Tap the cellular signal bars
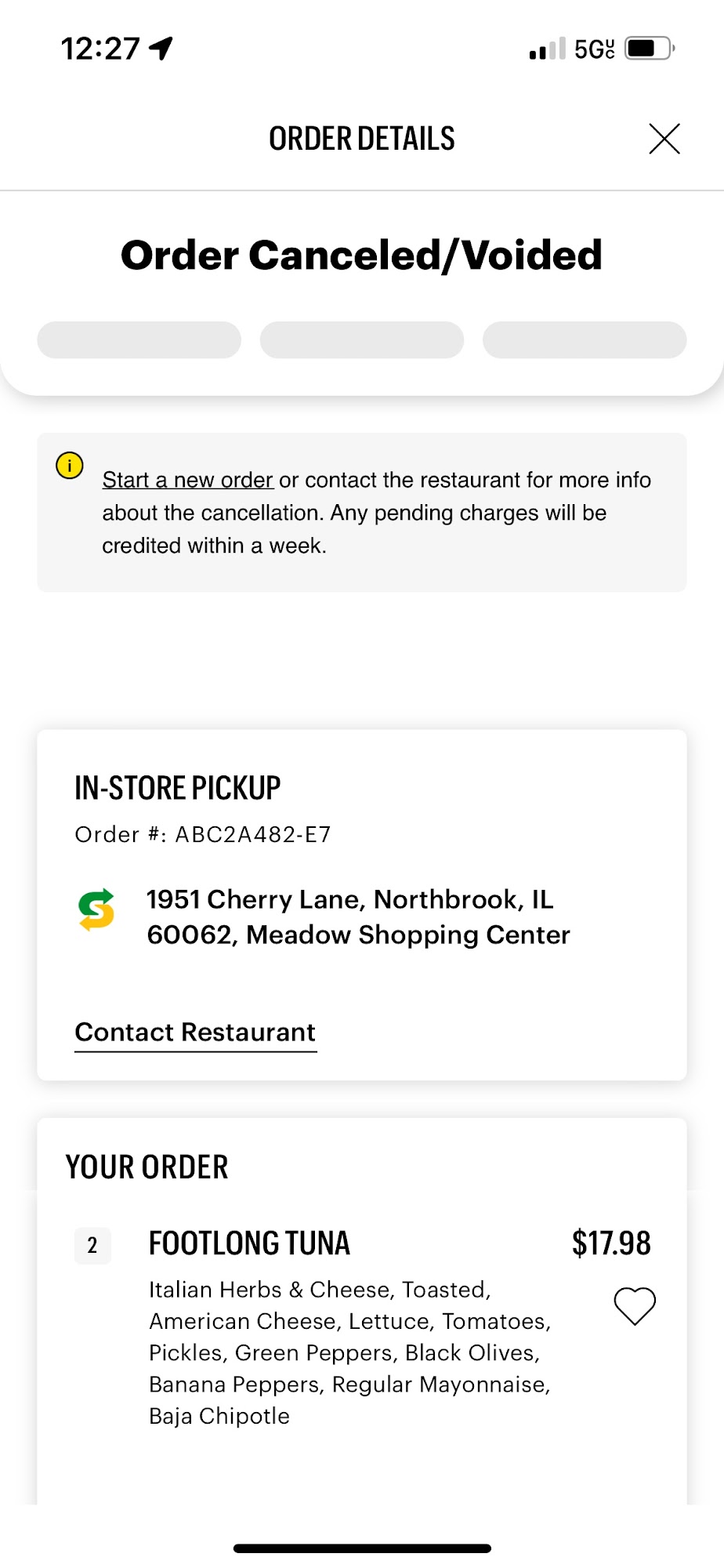The image size is (724, 1568). tap(546, 49)
